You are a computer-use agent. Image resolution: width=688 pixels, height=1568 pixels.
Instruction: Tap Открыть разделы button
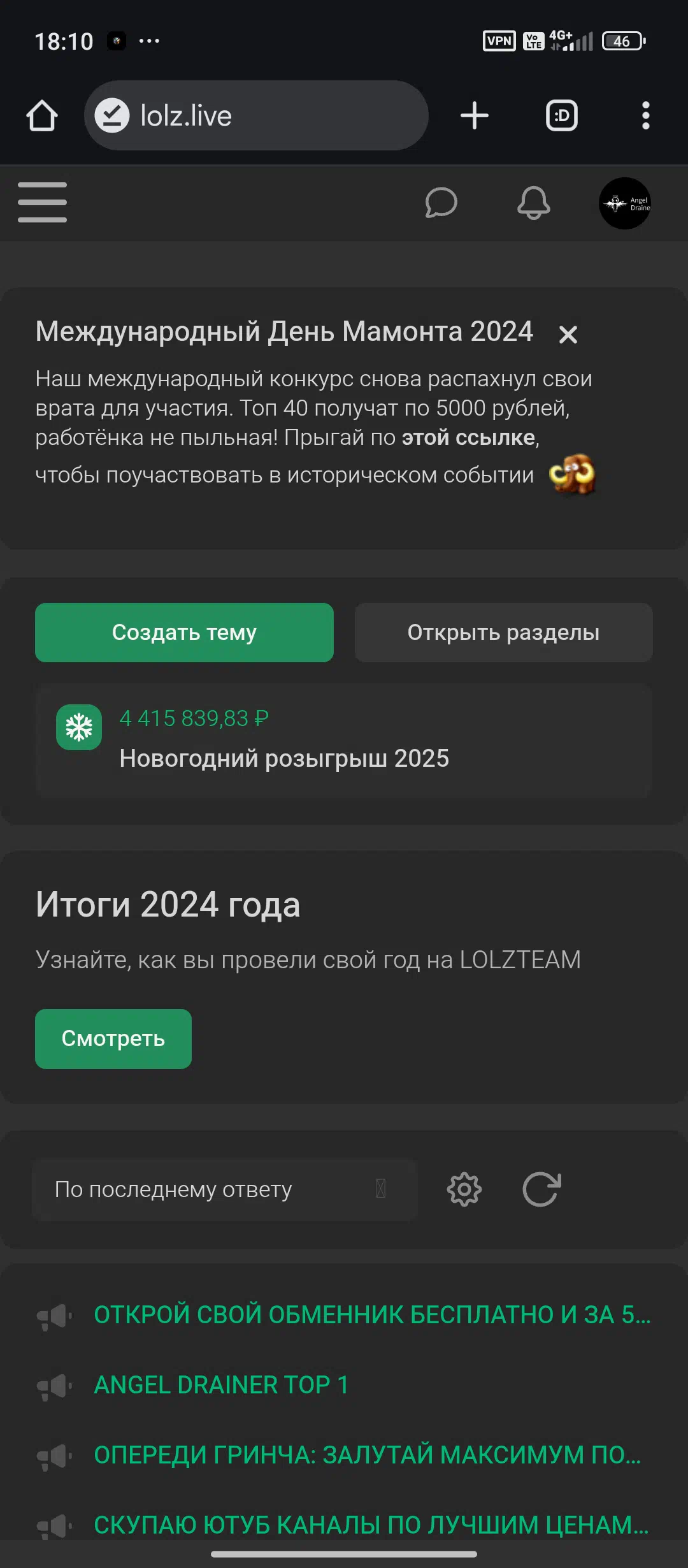click(x=503, y=632)
